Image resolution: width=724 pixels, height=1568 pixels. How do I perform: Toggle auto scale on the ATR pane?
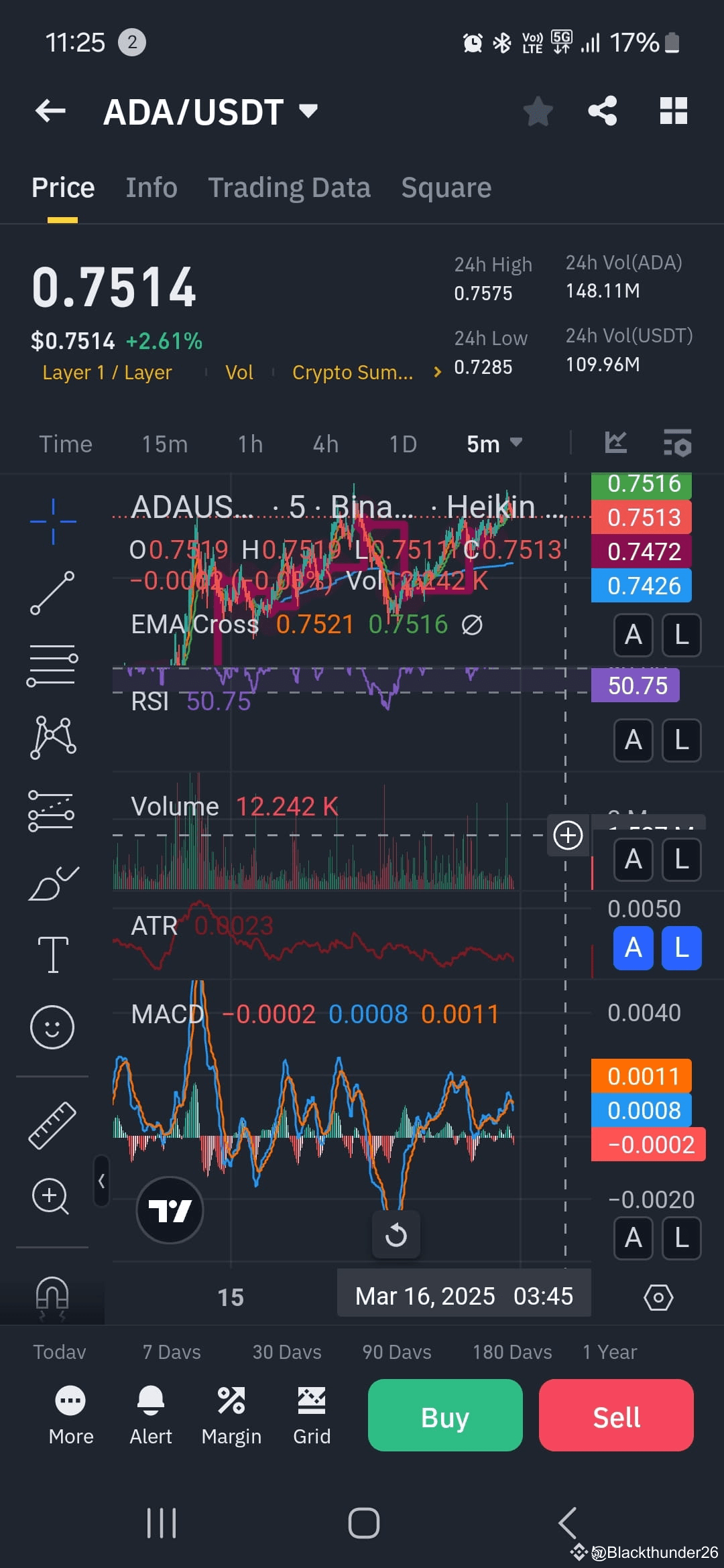tap(633, 948)
